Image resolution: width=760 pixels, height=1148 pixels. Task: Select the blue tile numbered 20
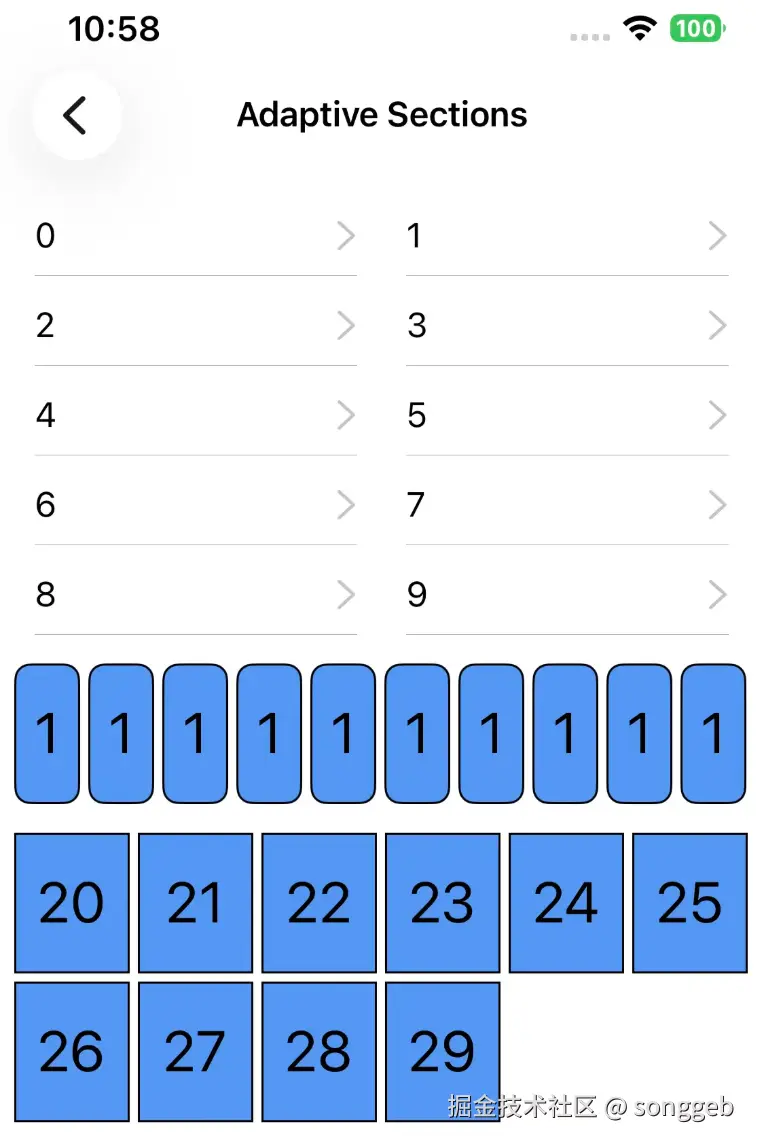point(72,903)
